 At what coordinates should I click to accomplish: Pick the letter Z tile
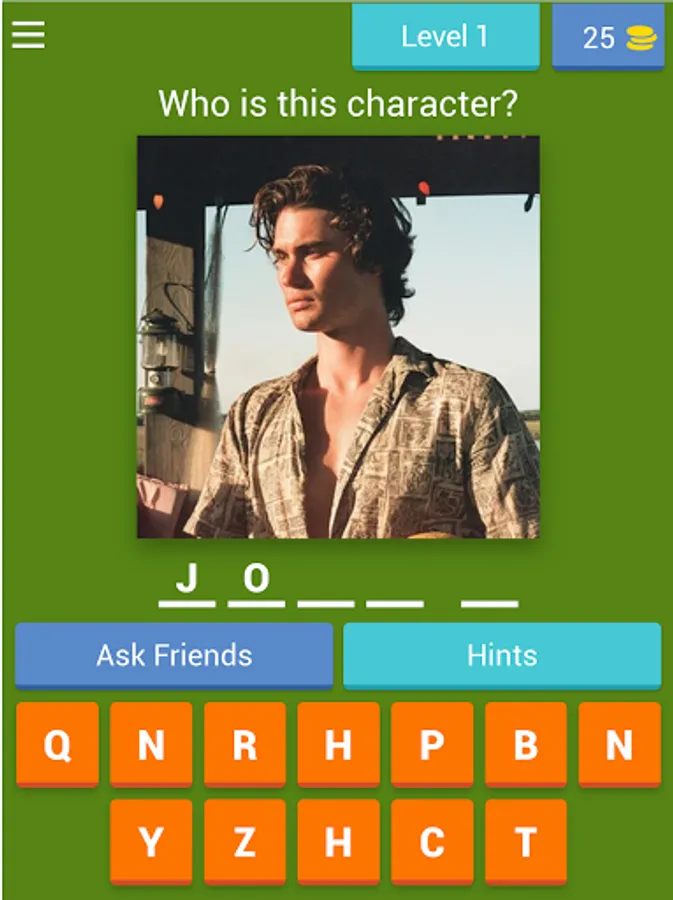[x=245, y=841]
